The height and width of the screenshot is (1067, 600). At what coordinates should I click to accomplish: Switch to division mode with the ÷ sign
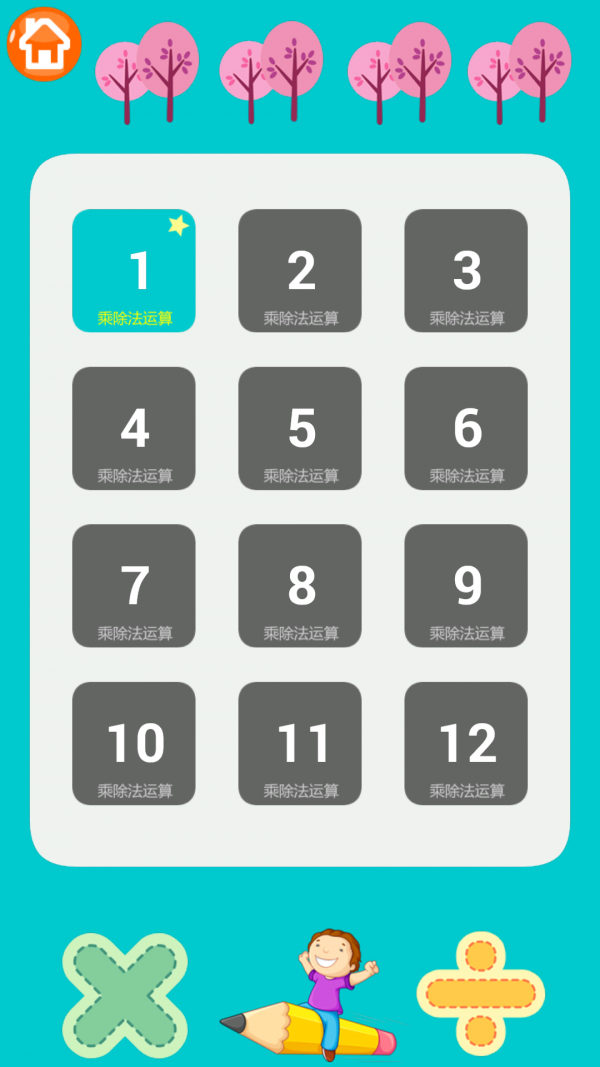click(x=480, y=993)
